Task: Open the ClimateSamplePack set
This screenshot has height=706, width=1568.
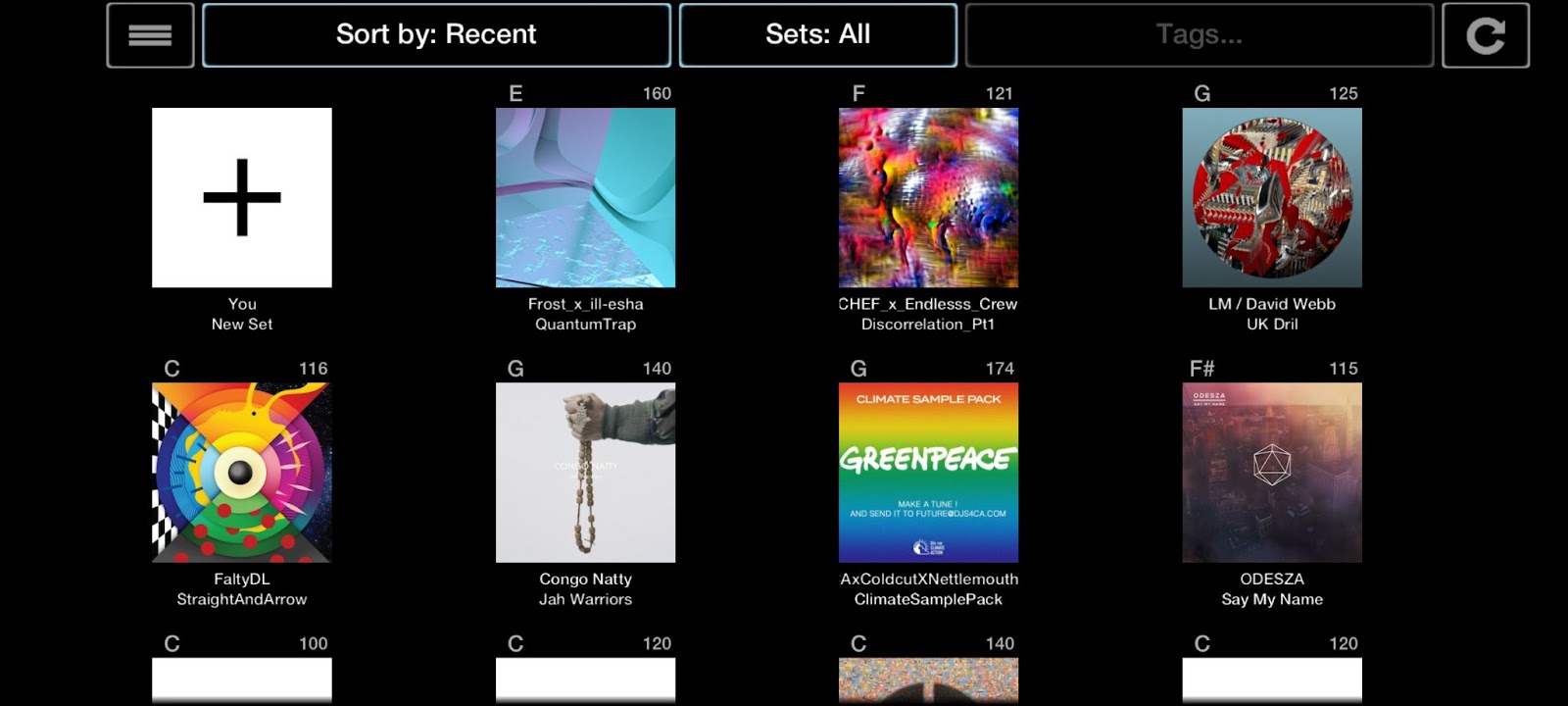Action: (928, 472)
